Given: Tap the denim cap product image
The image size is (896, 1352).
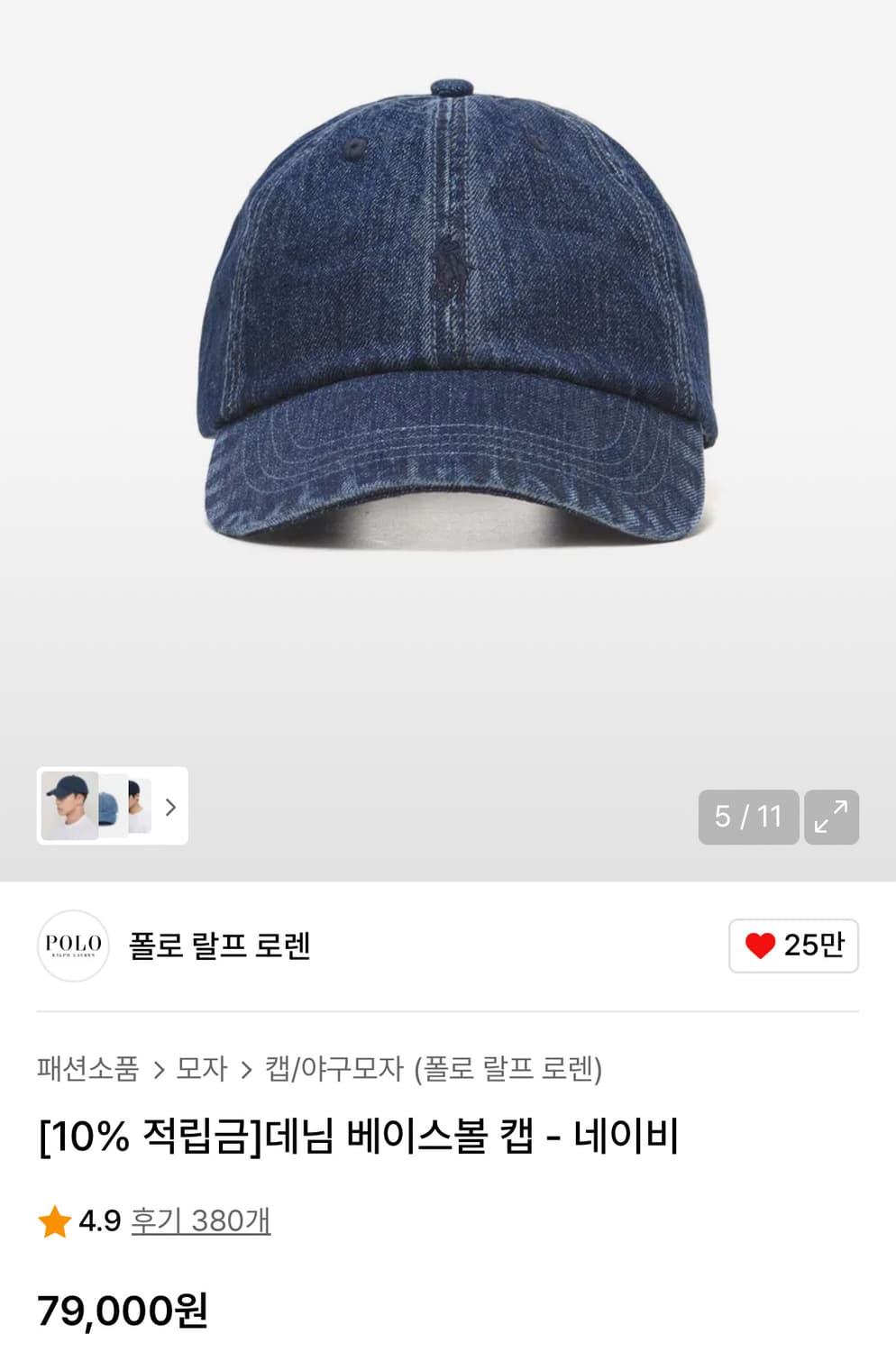Looking at the screenshot, I should coord(457,315).
